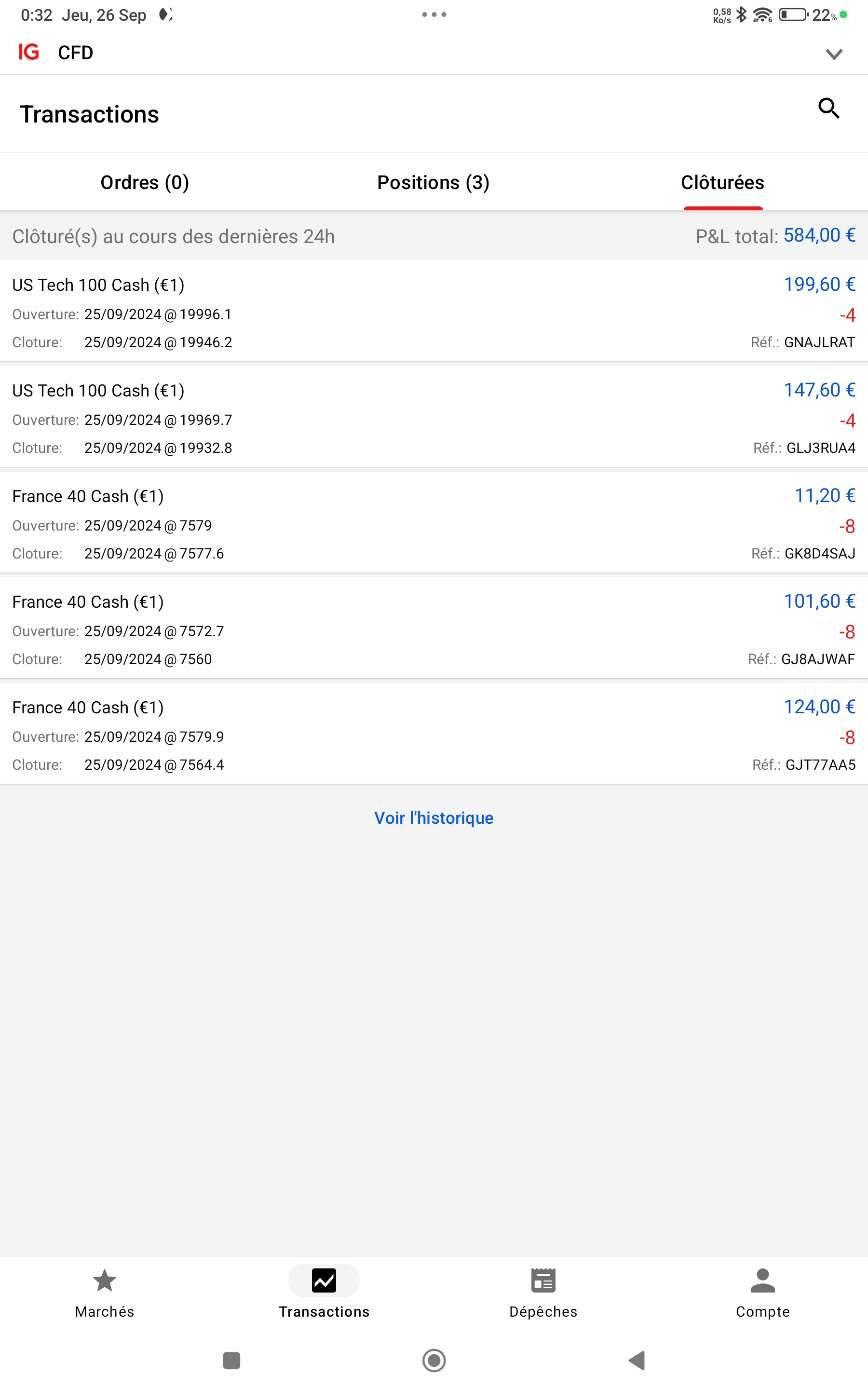Open the search magnifier icon
The width and height of the screenshot is (868, 1389).
pos(828,108)
